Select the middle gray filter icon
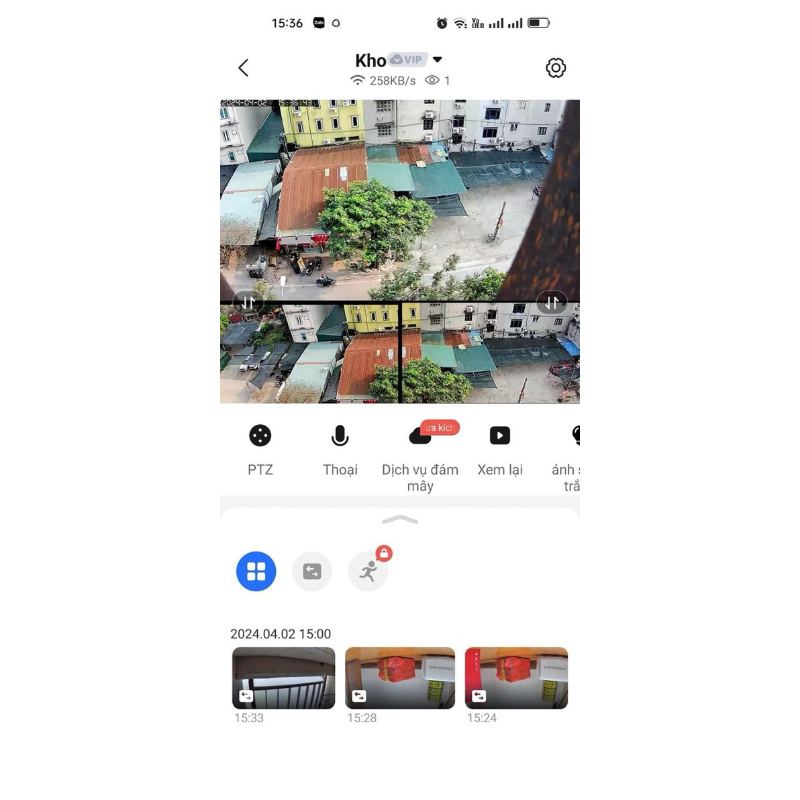 312,572
